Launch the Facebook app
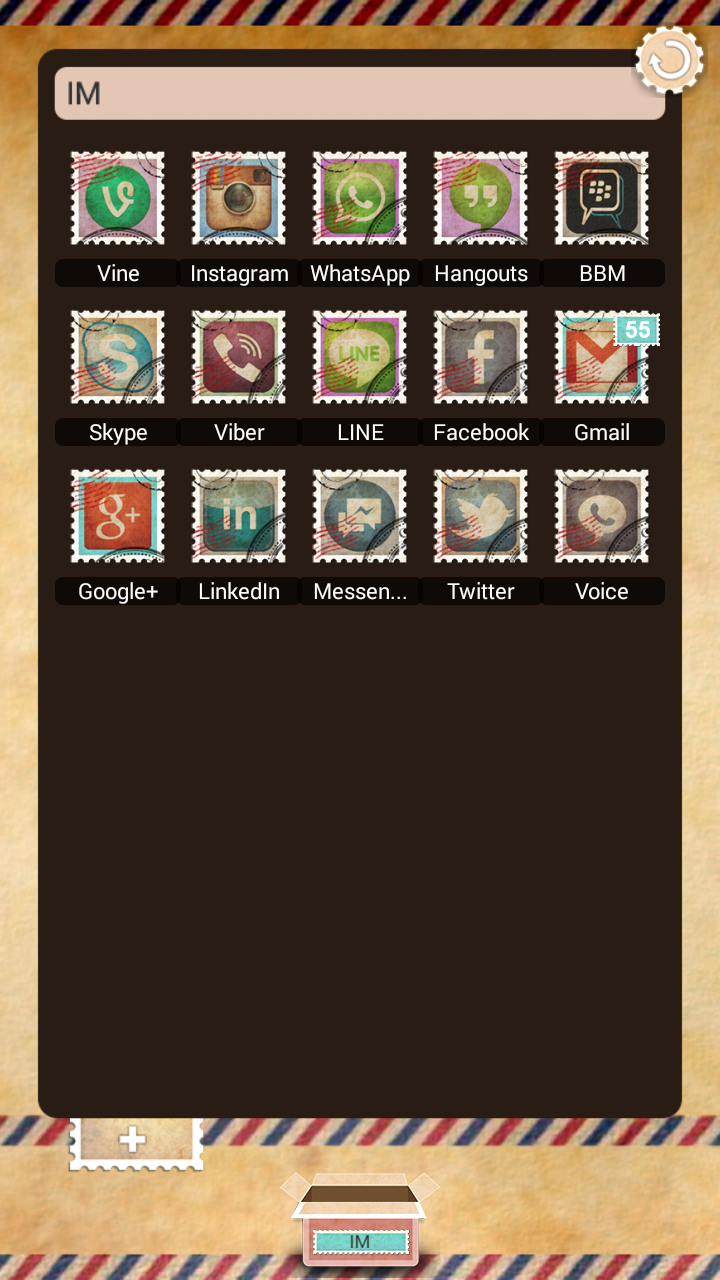This screenshot has width=720, height=1280. click(x=480, y=356)
